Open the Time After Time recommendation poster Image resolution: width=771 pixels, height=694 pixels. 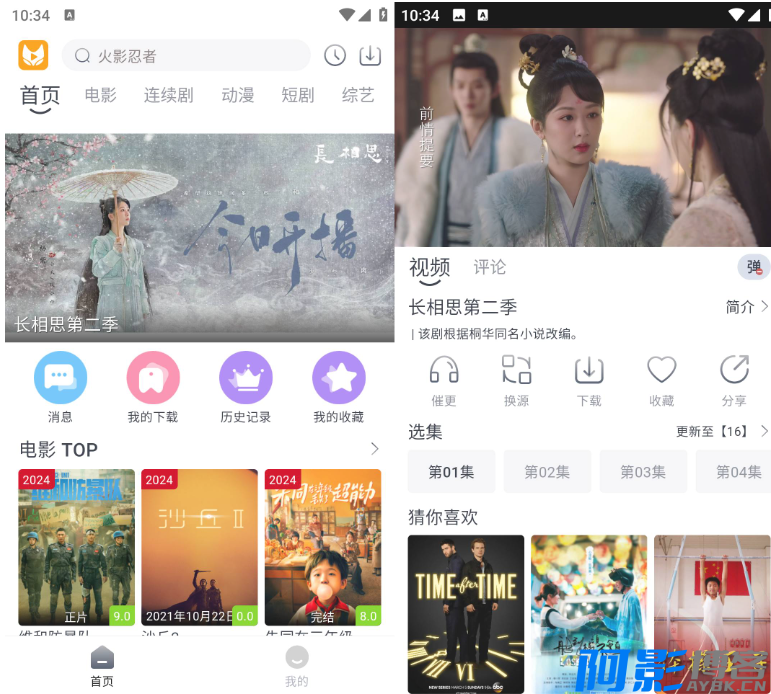(x=466, y=612)
